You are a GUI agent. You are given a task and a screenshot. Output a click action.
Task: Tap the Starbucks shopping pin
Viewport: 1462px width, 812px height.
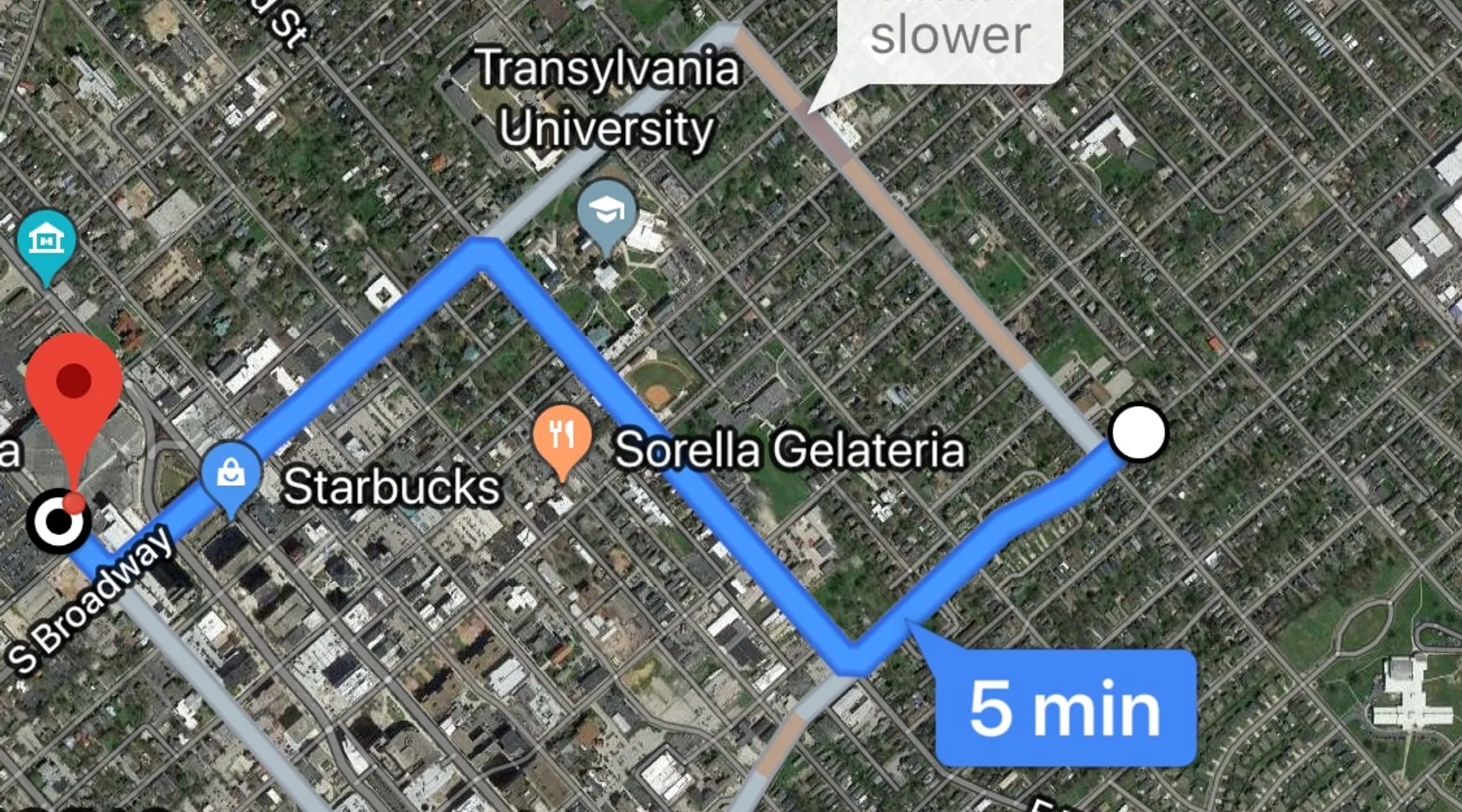[x=231, y=474]
